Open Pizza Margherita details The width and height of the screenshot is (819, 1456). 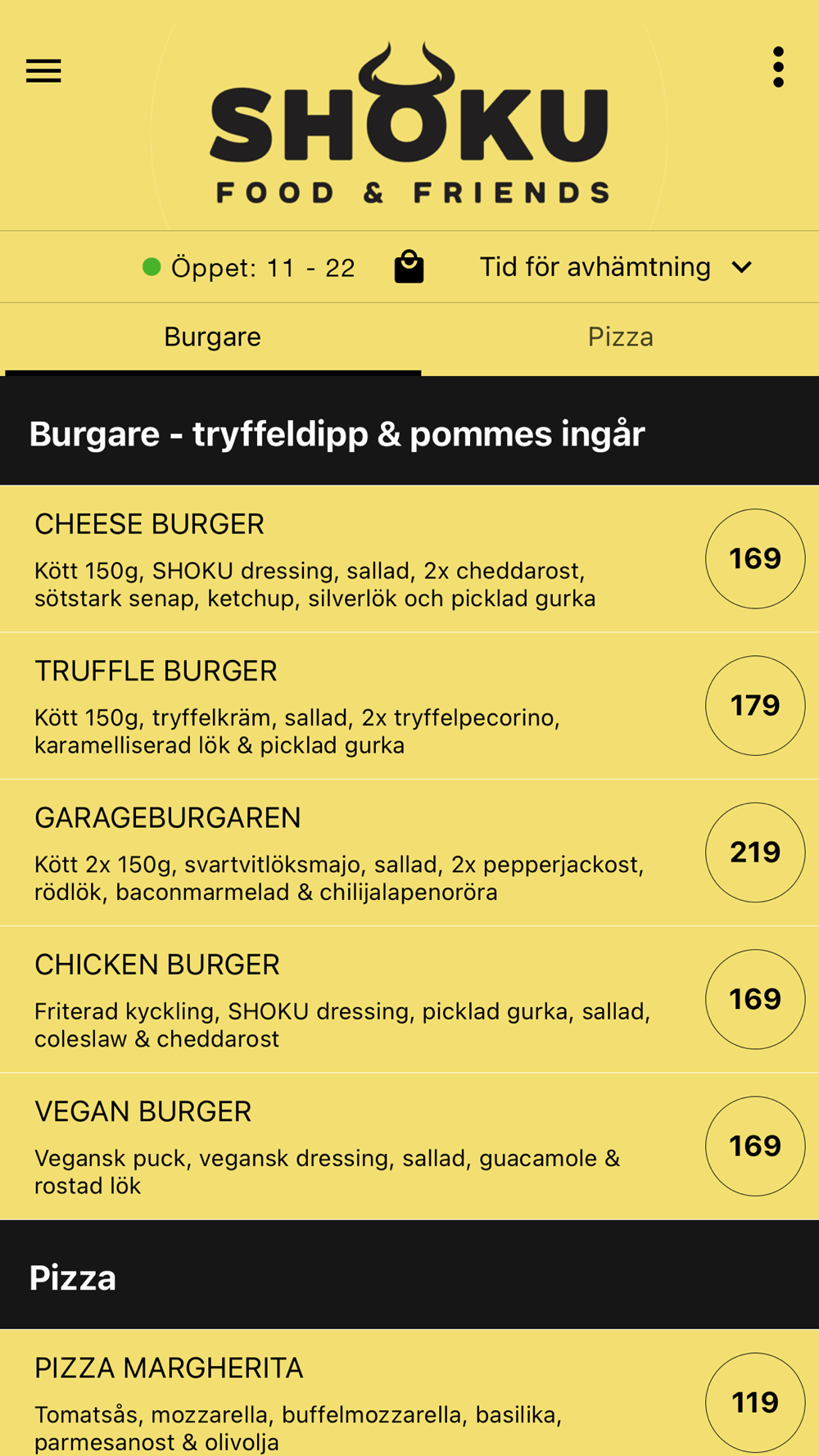click(344, 1401)
